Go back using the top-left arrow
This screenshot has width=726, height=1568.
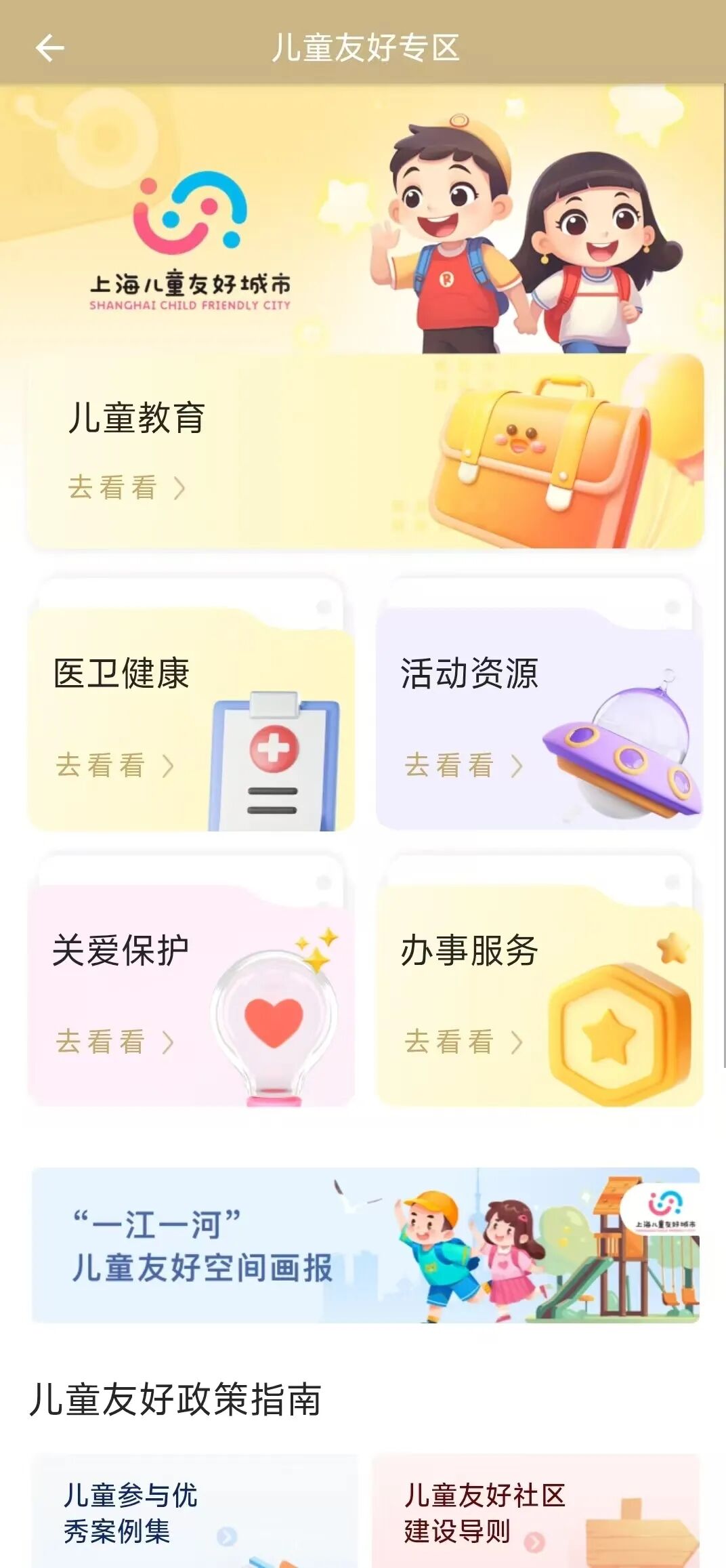[49, 48]
